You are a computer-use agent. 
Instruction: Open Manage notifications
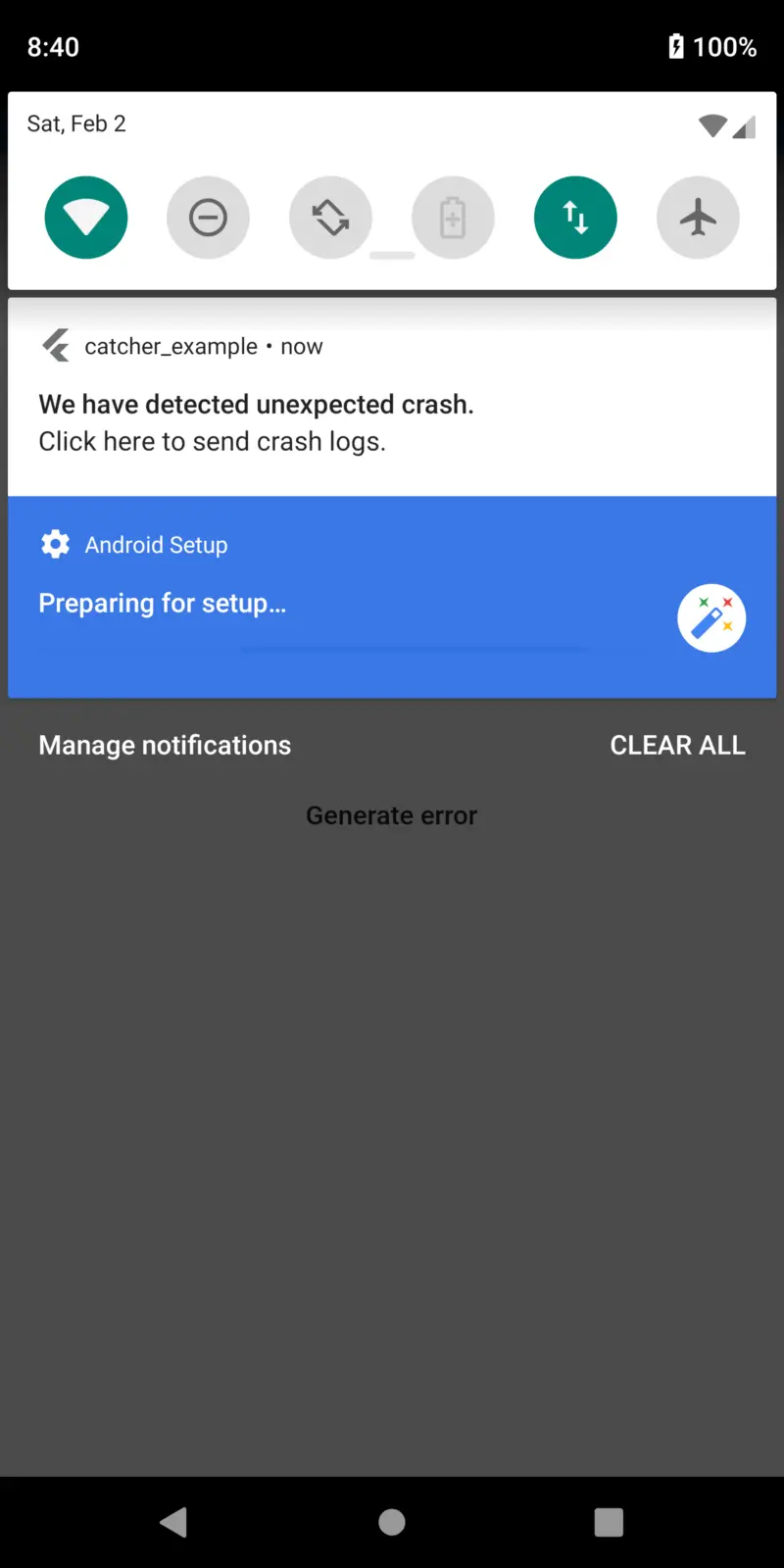tap(165, 746)
